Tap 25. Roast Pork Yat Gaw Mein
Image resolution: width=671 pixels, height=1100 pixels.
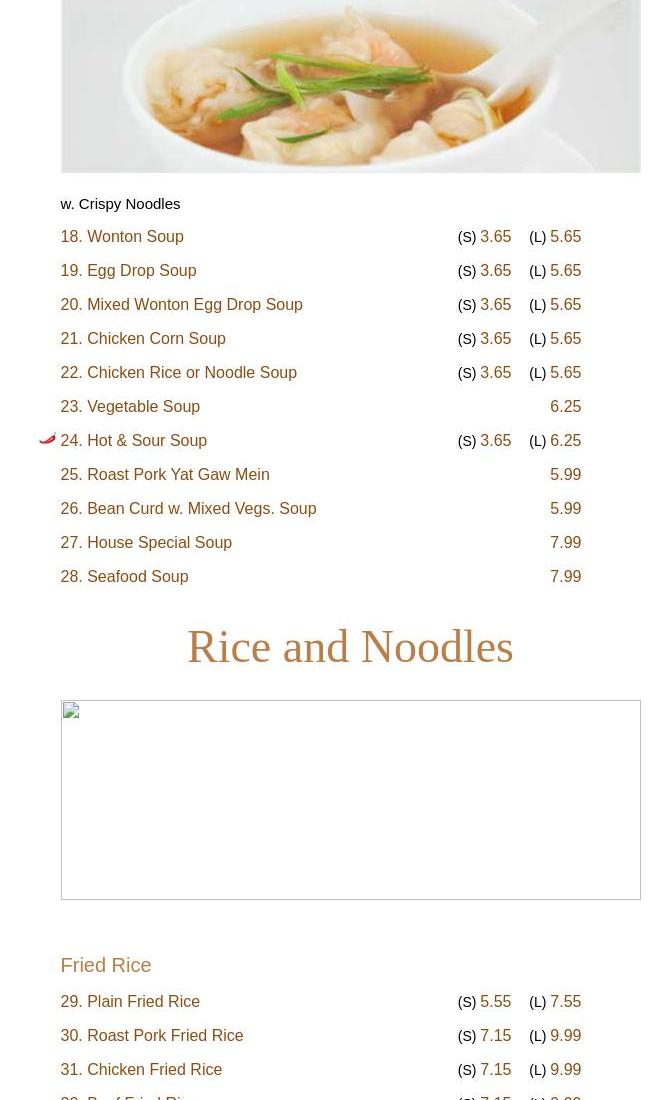coord(165,474)
